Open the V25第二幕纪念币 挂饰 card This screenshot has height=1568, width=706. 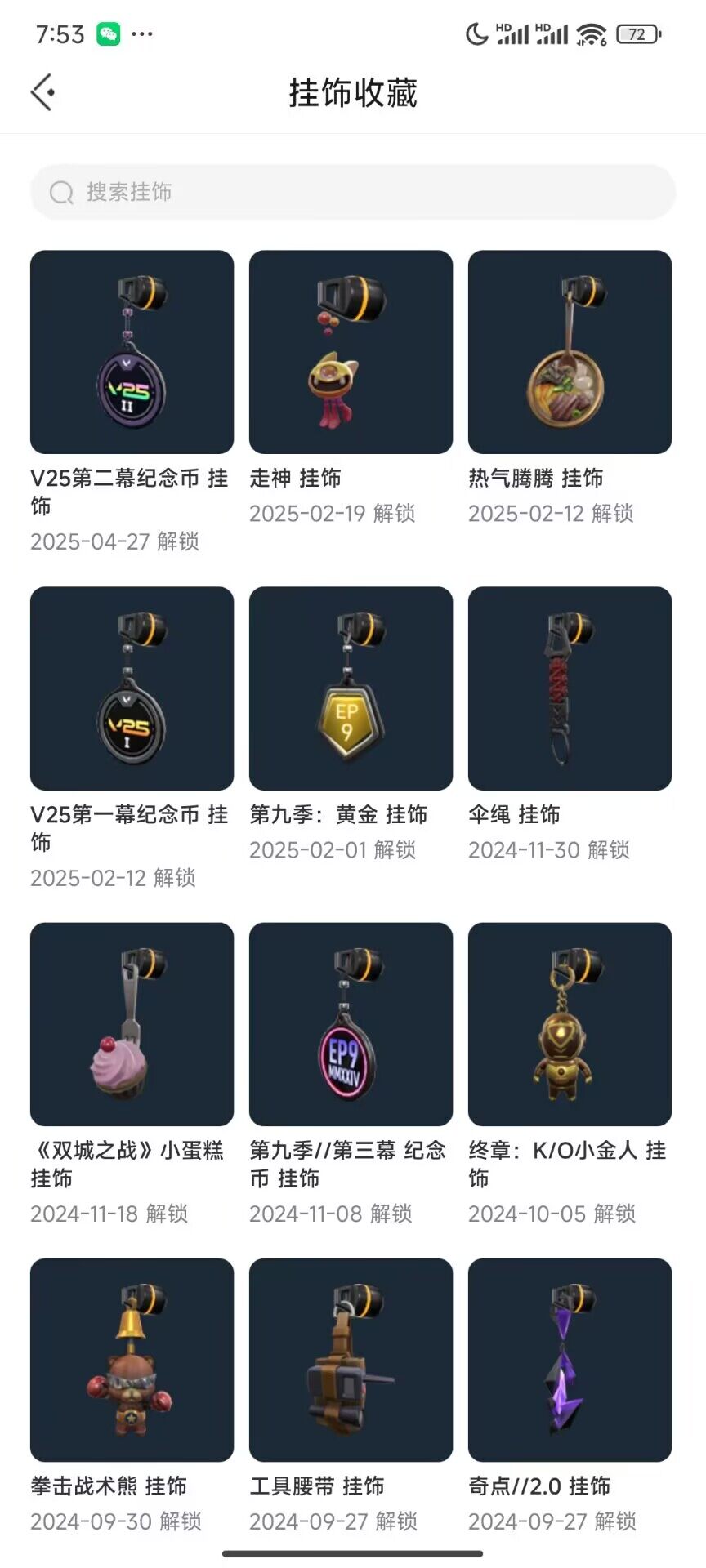point(132,352)
